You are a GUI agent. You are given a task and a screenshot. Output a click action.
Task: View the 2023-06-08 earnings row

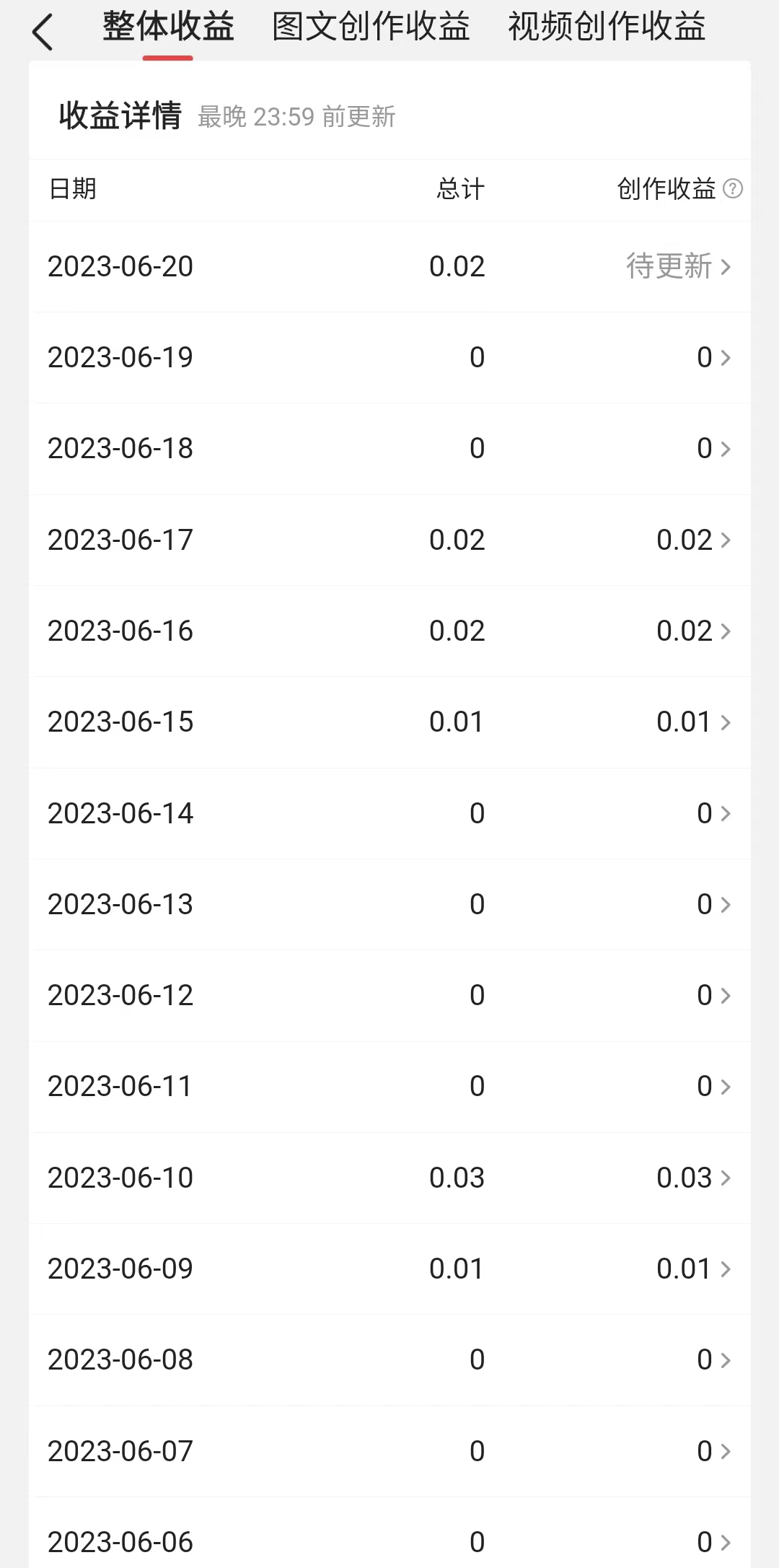coord(389,1360)
